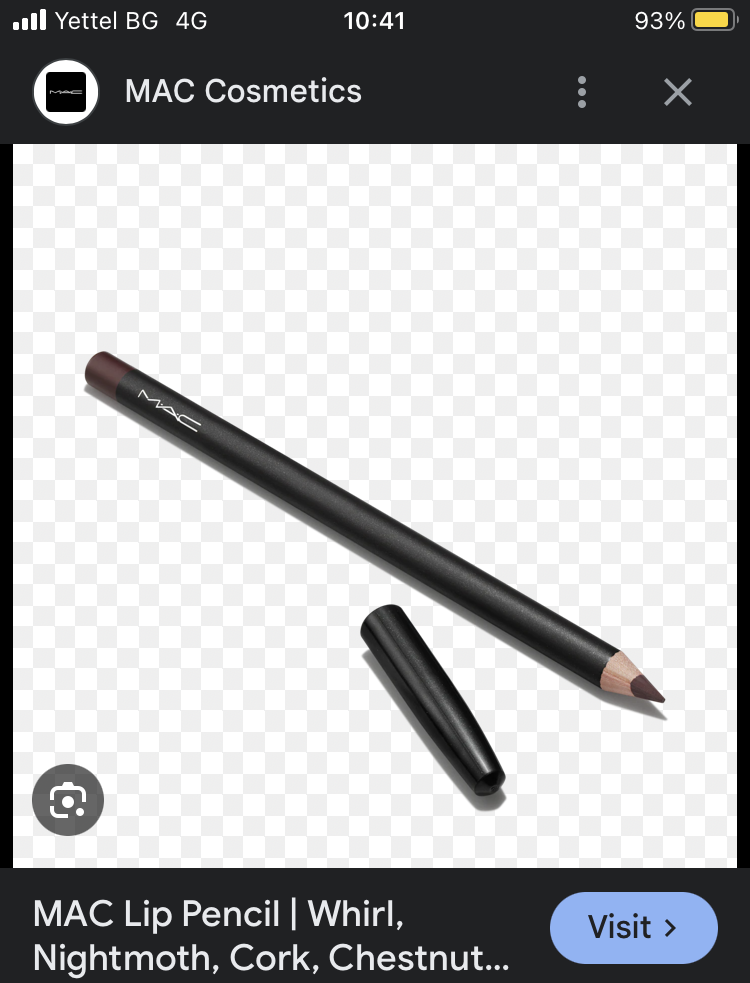Open the three-dot overflow menu
The width and height of the screenshot is (750, 983).
point(582,92)
